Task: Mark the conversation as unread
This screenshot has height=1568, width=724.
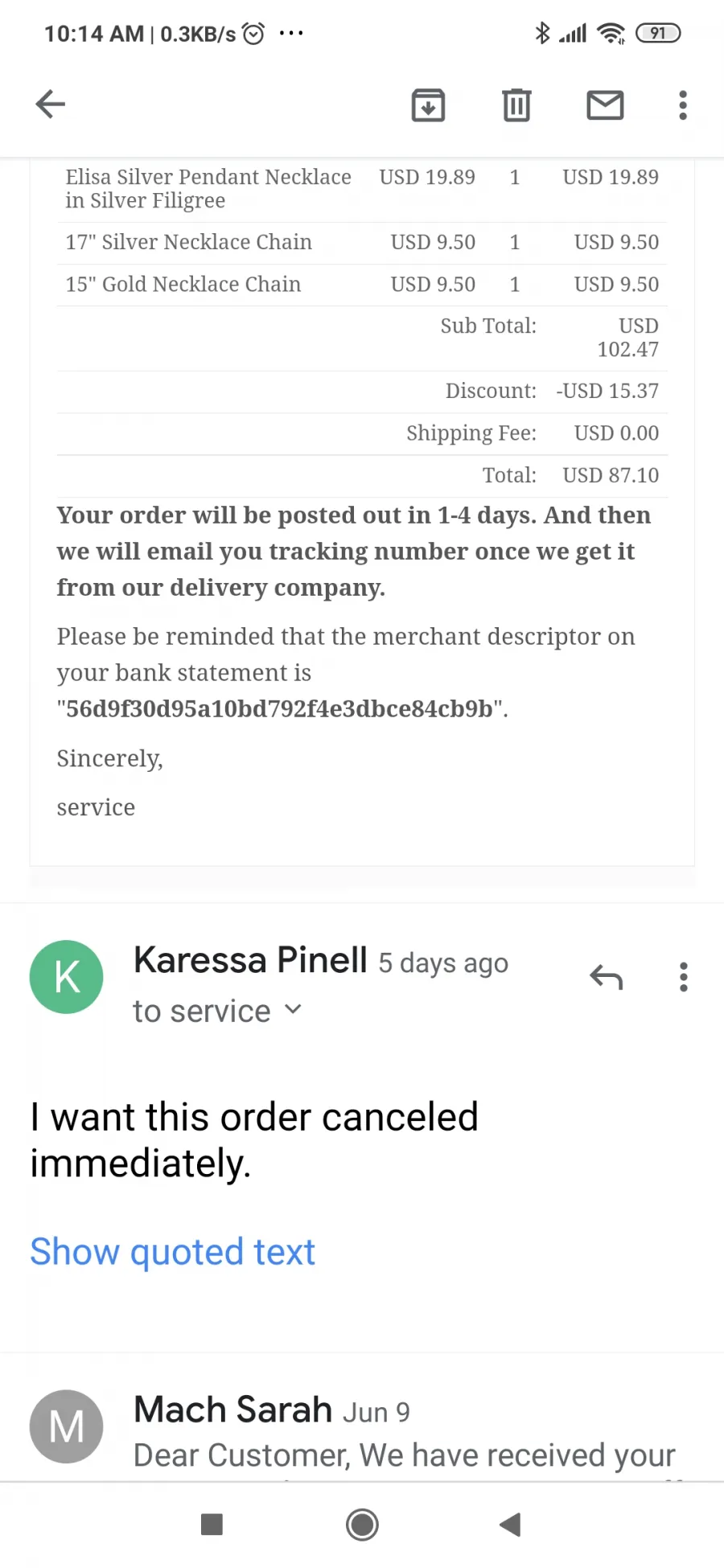Action: [605, 105]
